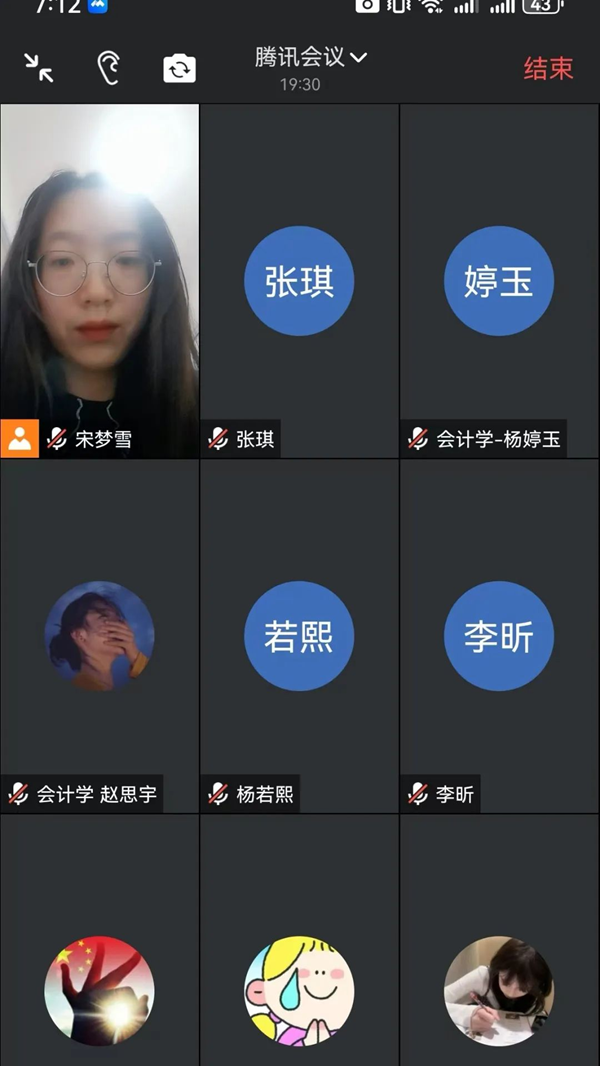Open 会计学-杨婷玉 participant tile
Image resolution: width=600 pixels, height=1066 pixels.
click(x=499, y=281)
